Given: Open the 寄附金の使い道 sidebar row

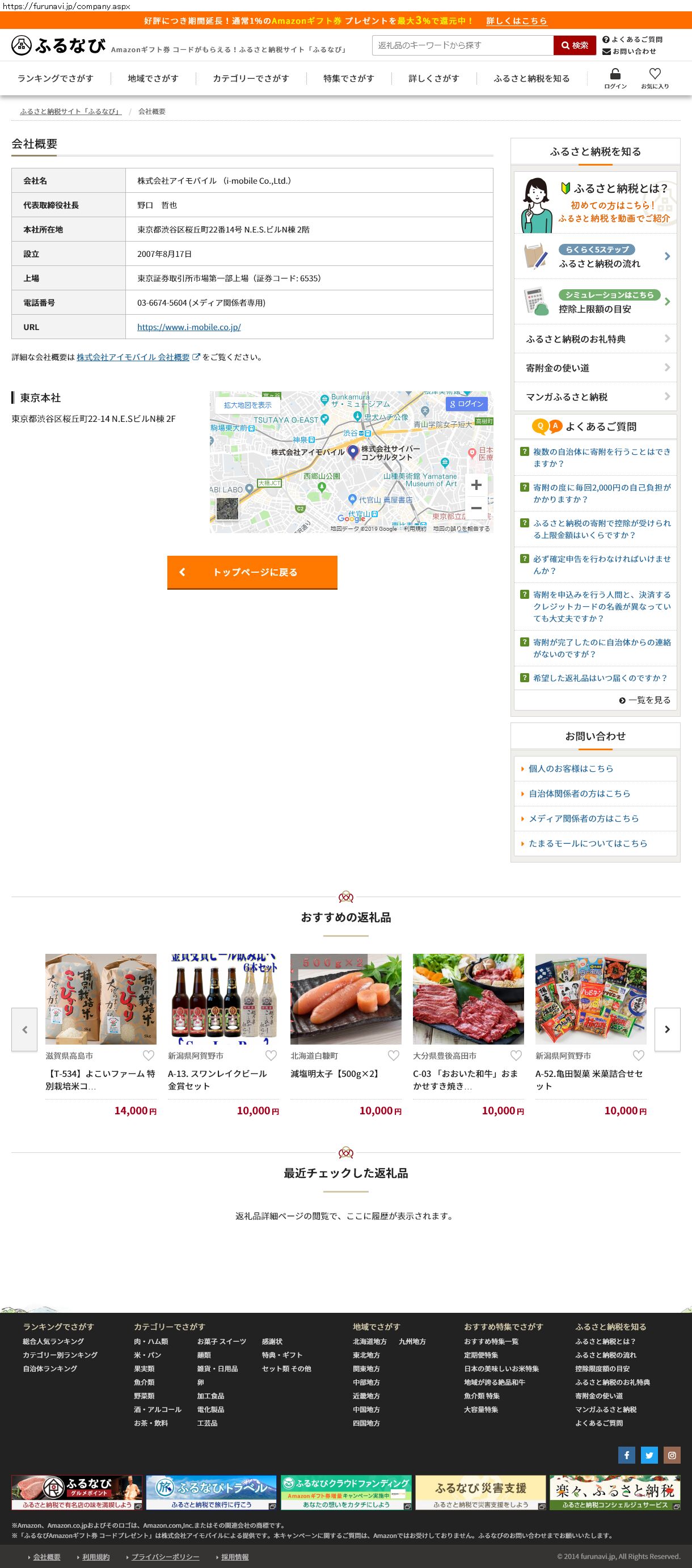Looking at the screenshot, I should [x=595, y=367].
